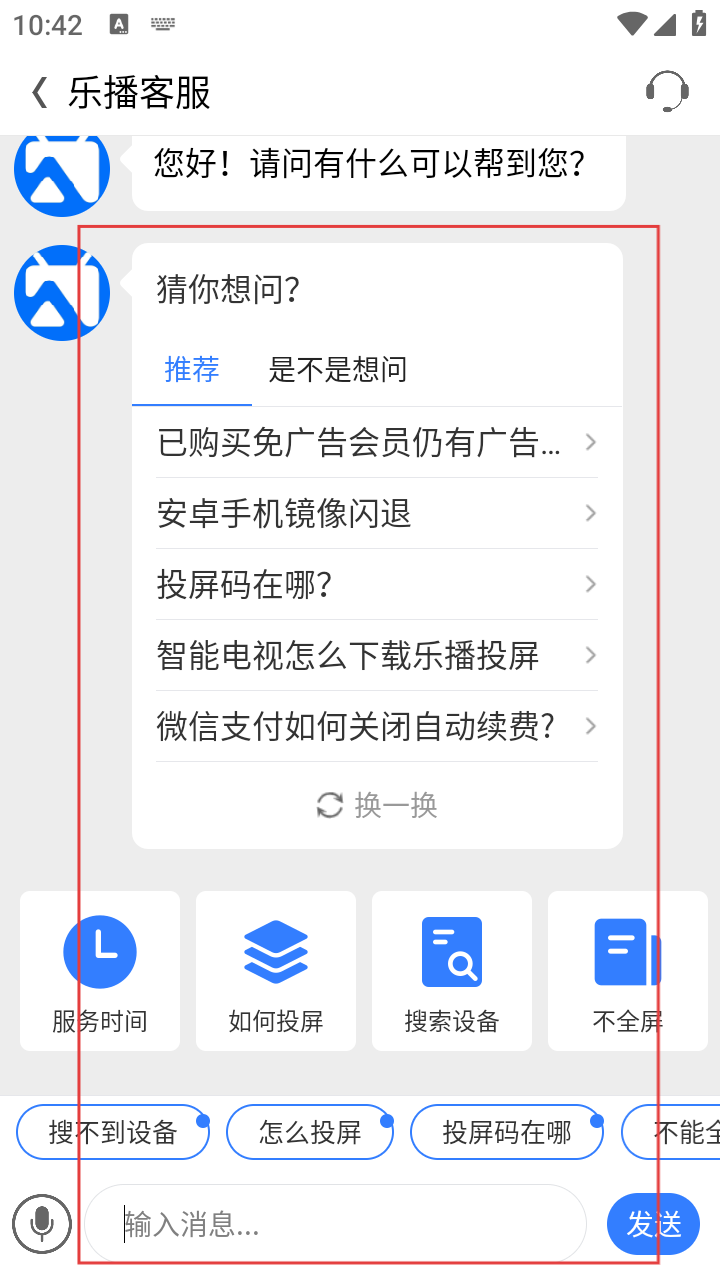Viewport: 720px width, 1280px height.
Task: Select the 怎么投屏 chip
Action: point(310,1132)
